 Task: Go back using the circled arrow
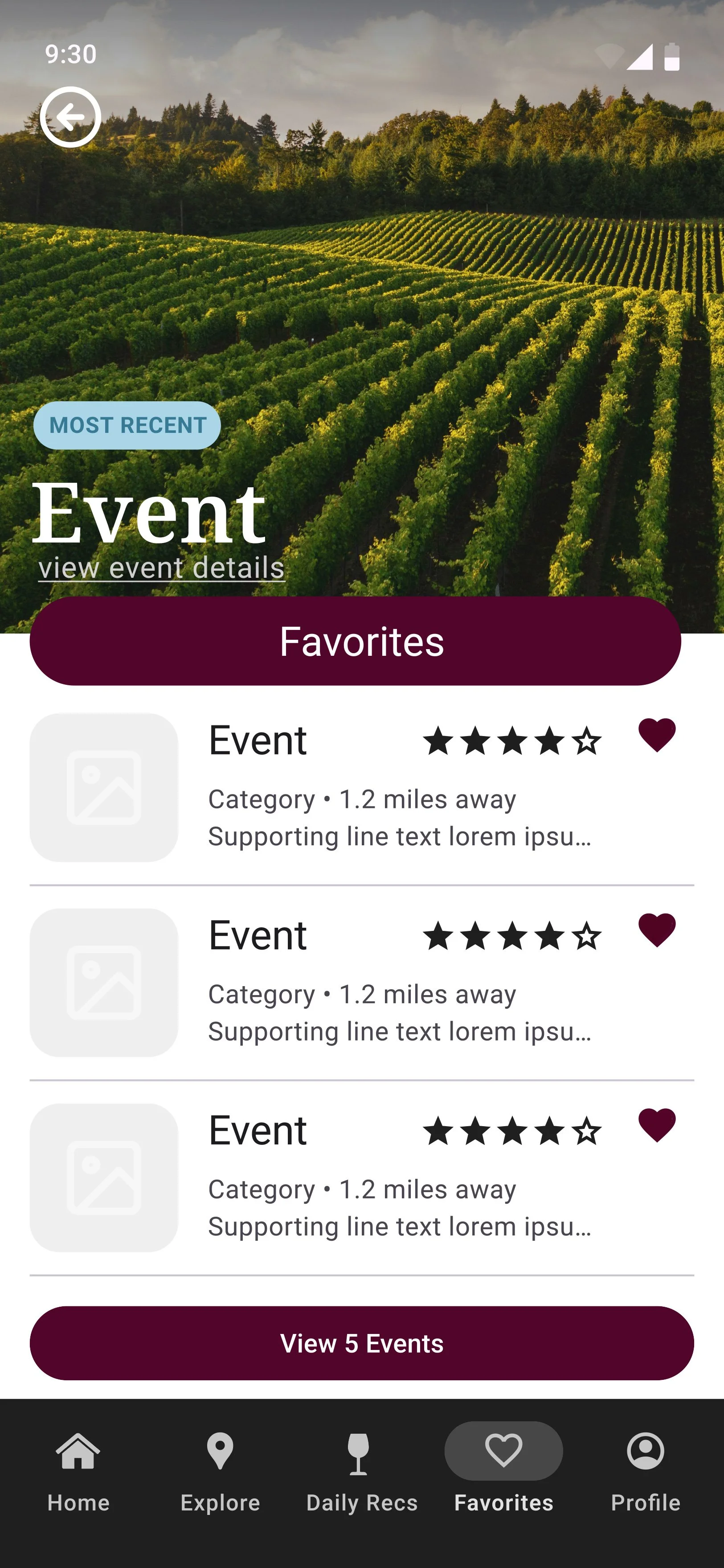[70, 117]
